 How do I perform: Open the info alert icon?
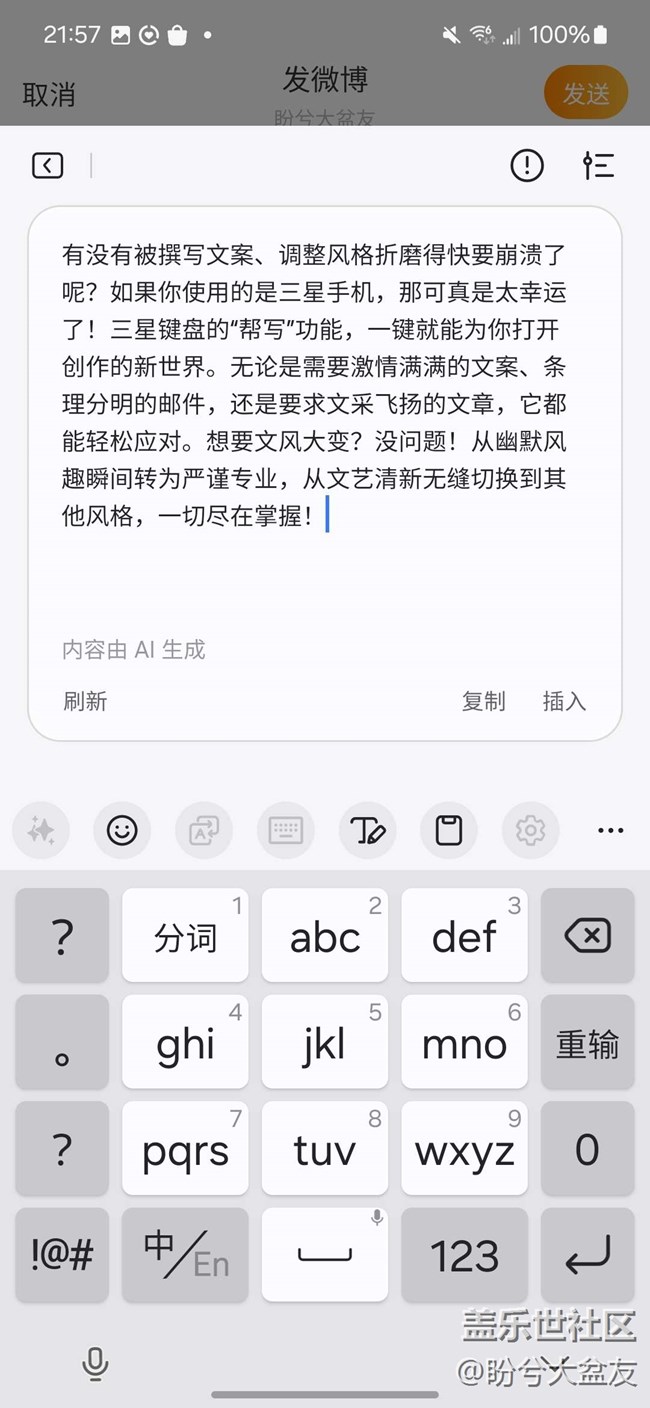pyautogui.click(x=527, y=165)
